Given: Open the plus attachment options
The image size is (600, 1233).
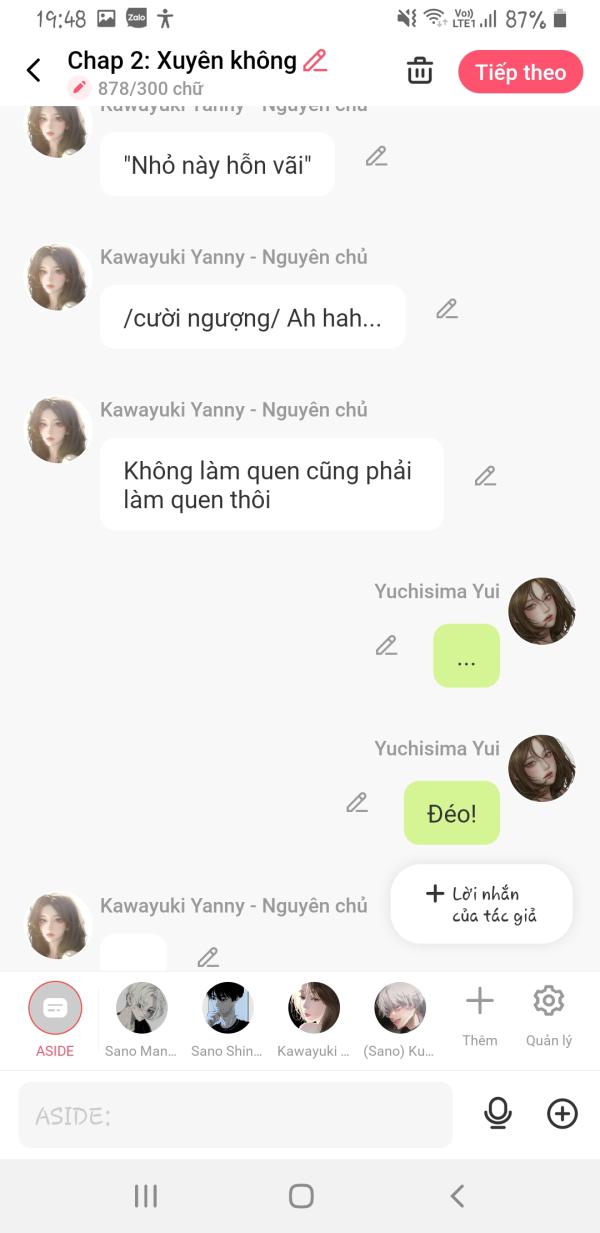Looking at the screenshot, I should (562, 1114).
